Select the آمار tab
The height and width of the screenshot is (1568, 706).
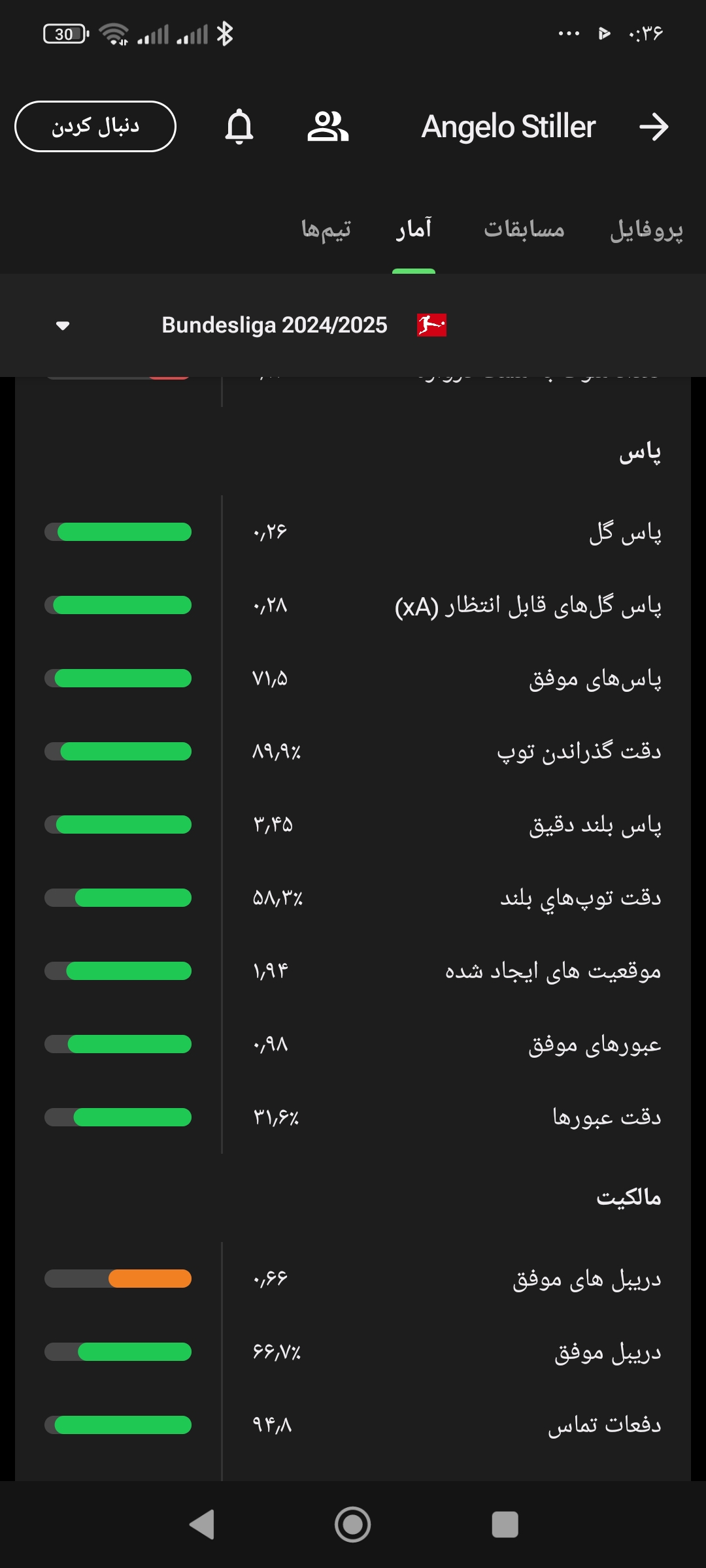click(414, 229)
